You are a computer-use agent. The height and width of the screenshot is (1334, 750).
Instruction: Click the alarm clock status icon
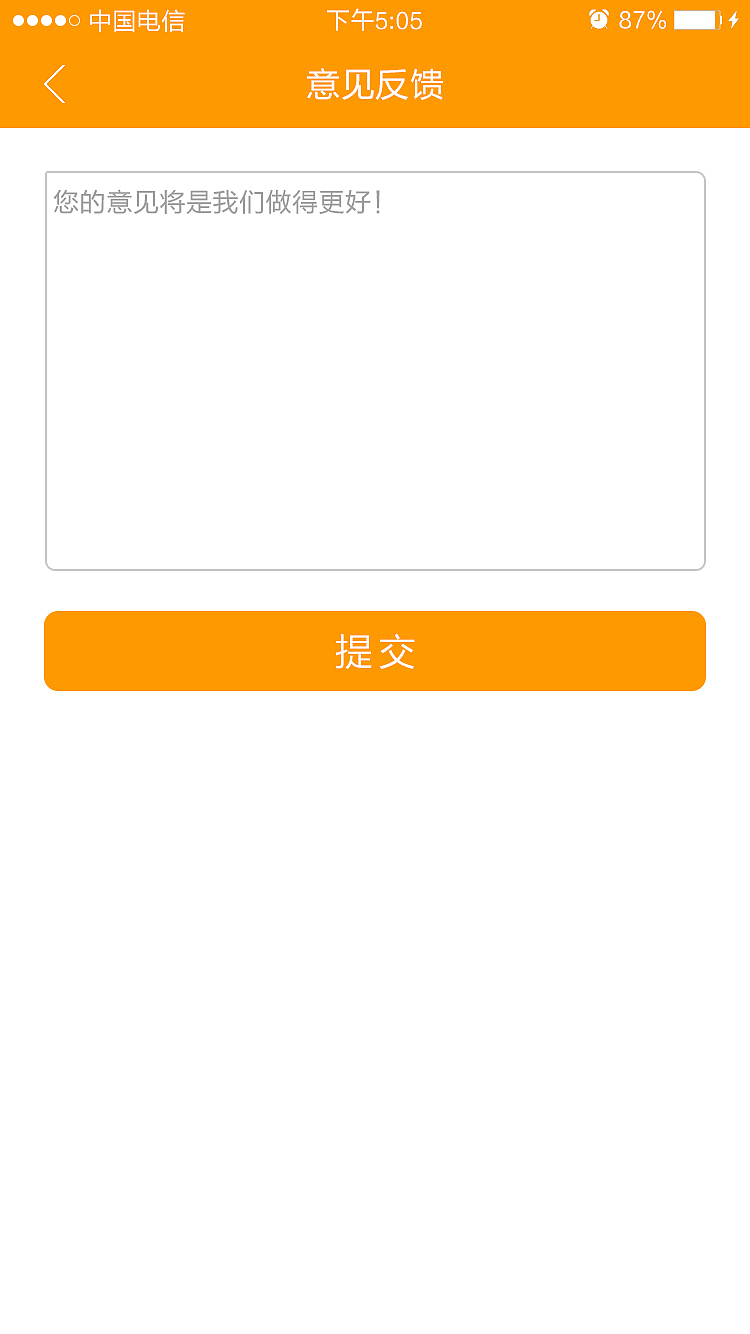pyautogui.click(x=597, y=18)
